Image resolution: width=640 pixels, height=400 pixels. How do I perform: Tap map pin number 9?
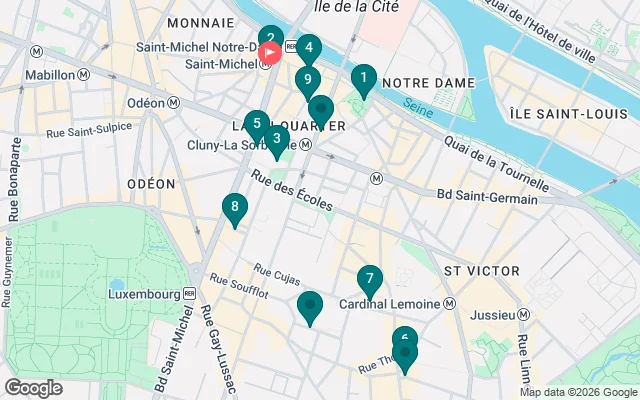(x=307, y=81)
